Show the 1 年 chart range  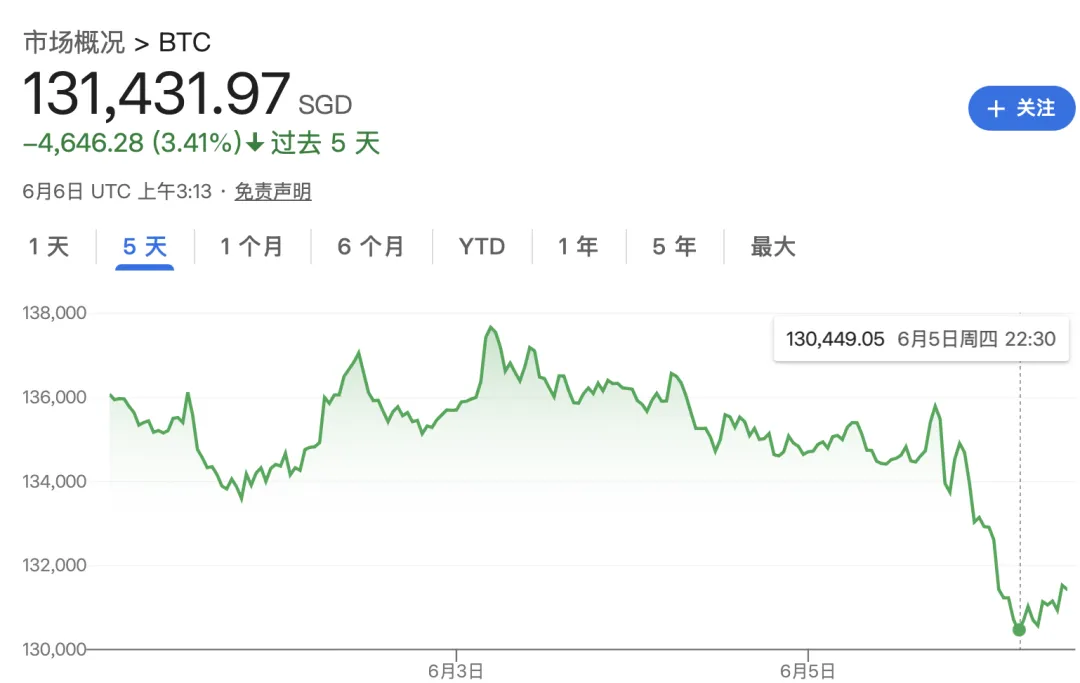(x=578, y=246)
